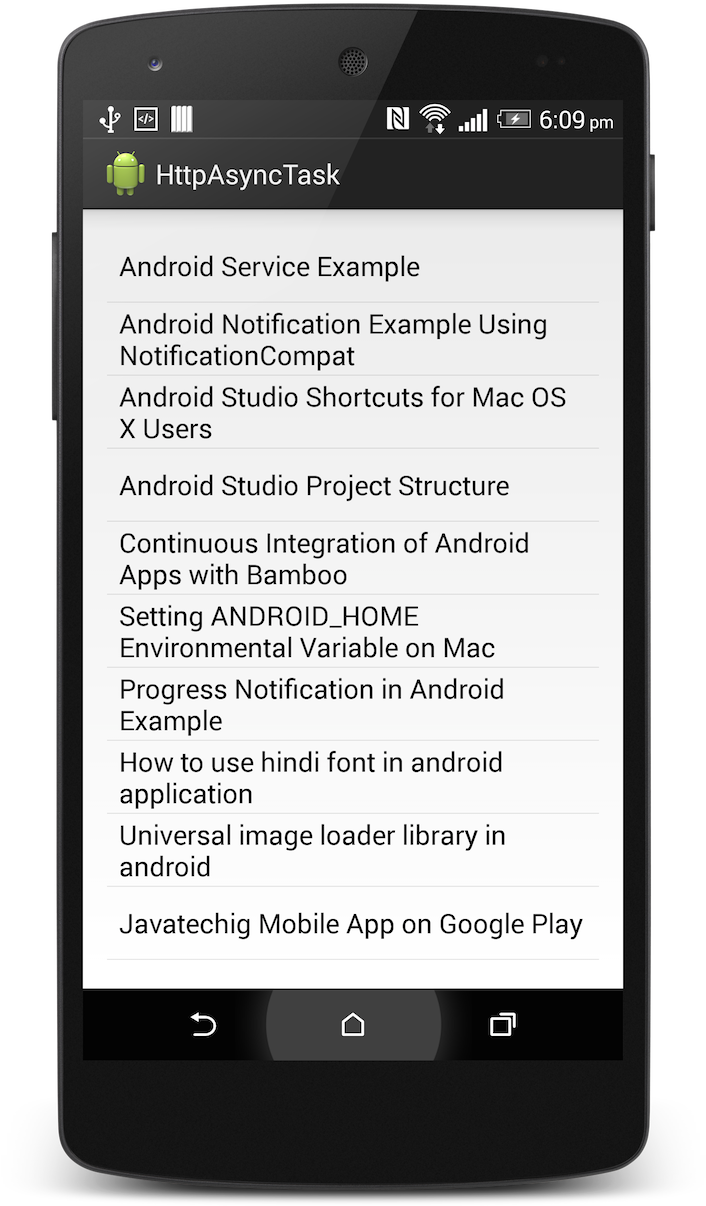The image size is (706, 1206).
Task: Select Progress Notification in Android Example
Action: tap(353, 704)
